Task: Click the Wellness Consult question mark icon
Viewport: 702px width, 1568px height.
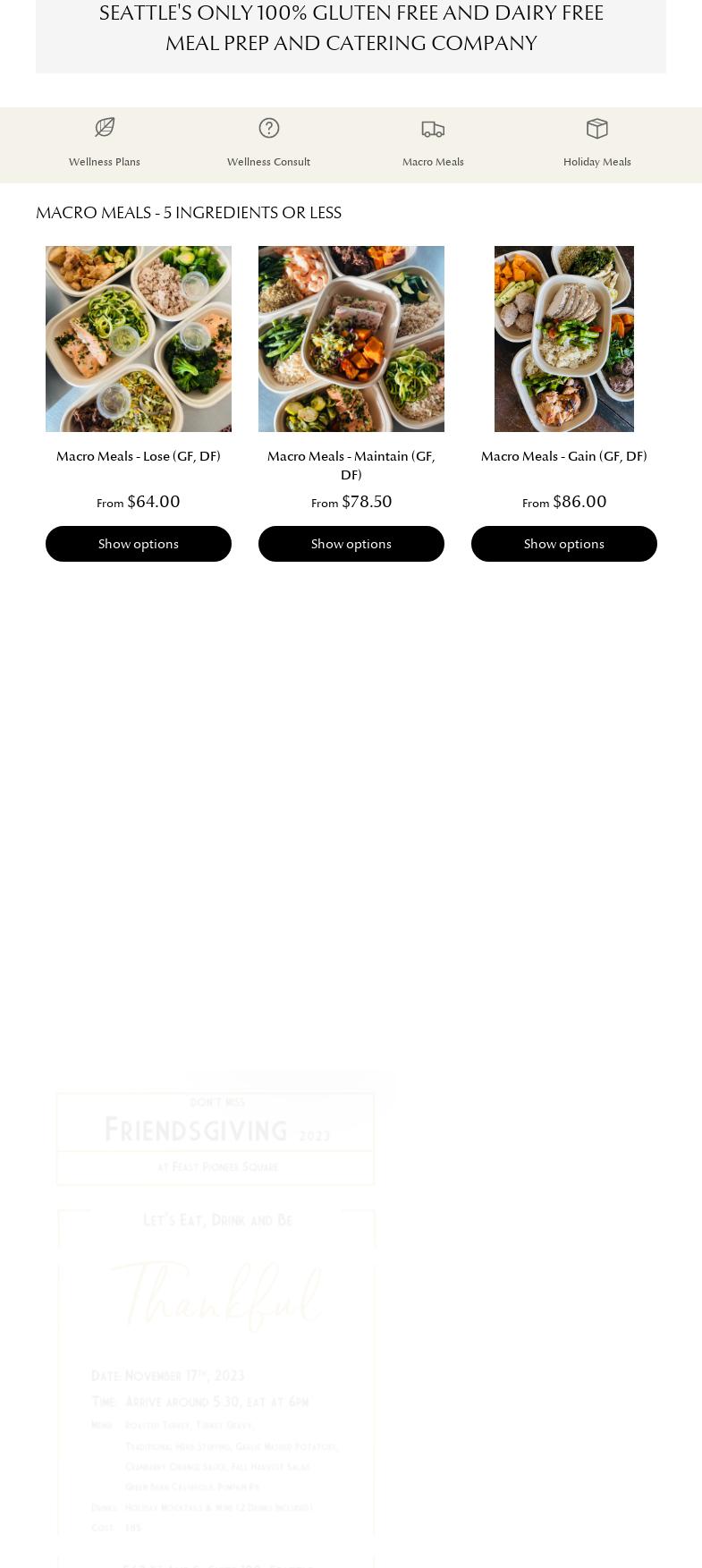Action: [268, 127]
